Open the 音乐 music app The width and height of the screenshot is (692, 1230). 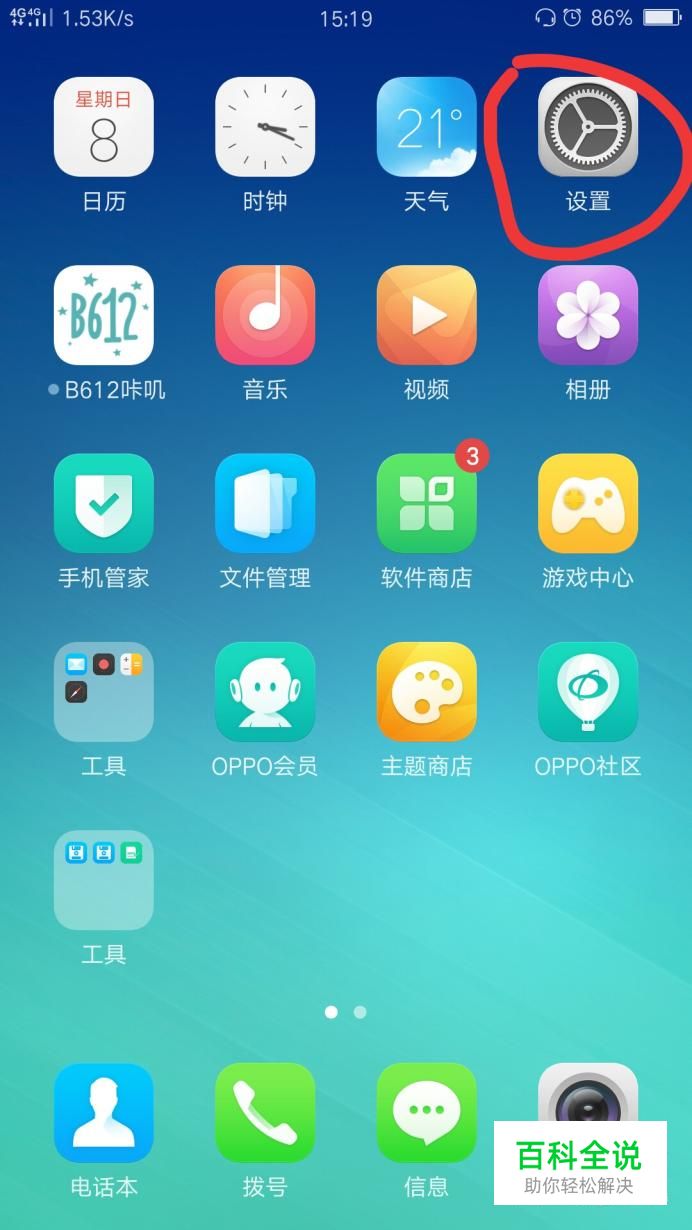[265, 315]
